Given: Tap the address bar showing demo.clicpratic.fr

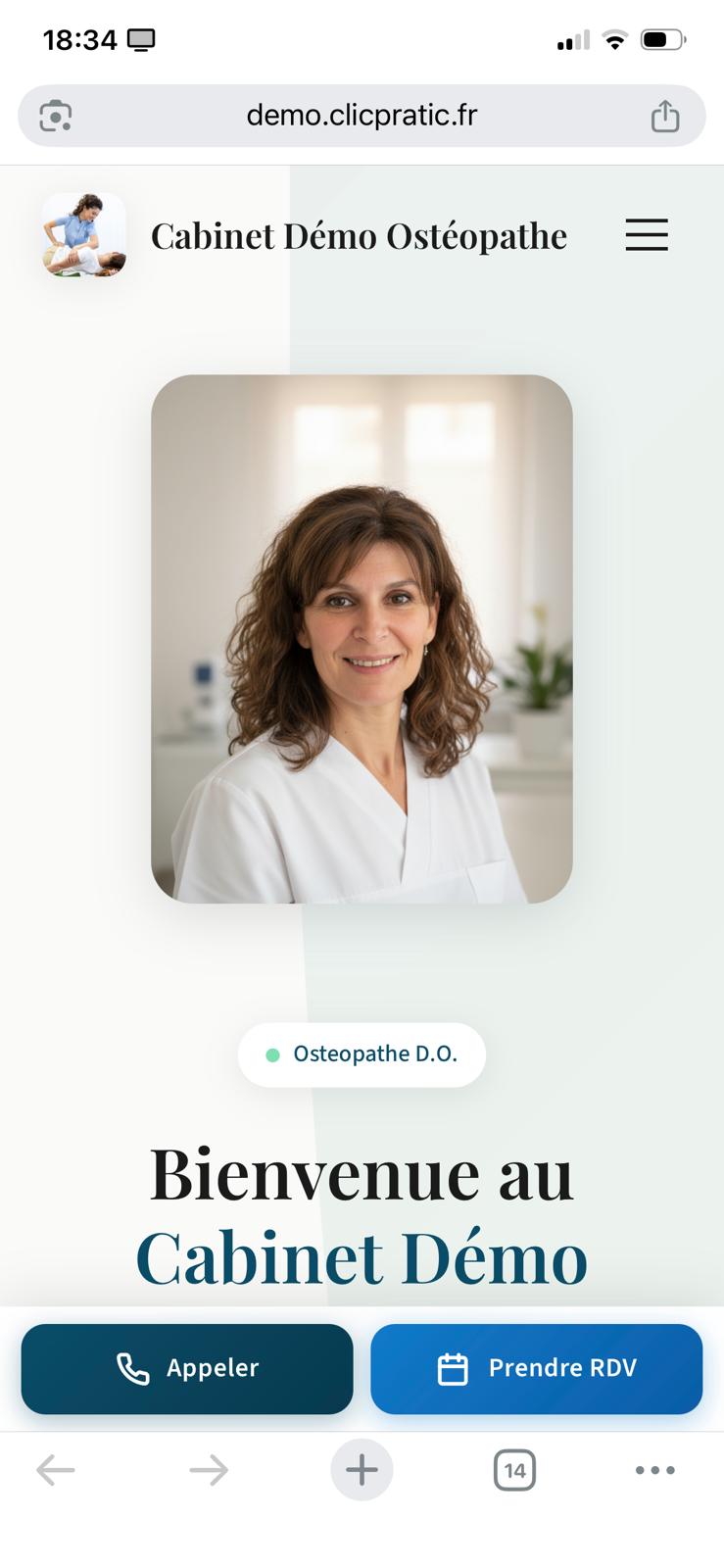Looking at the screenshot, I should (362, 115).
